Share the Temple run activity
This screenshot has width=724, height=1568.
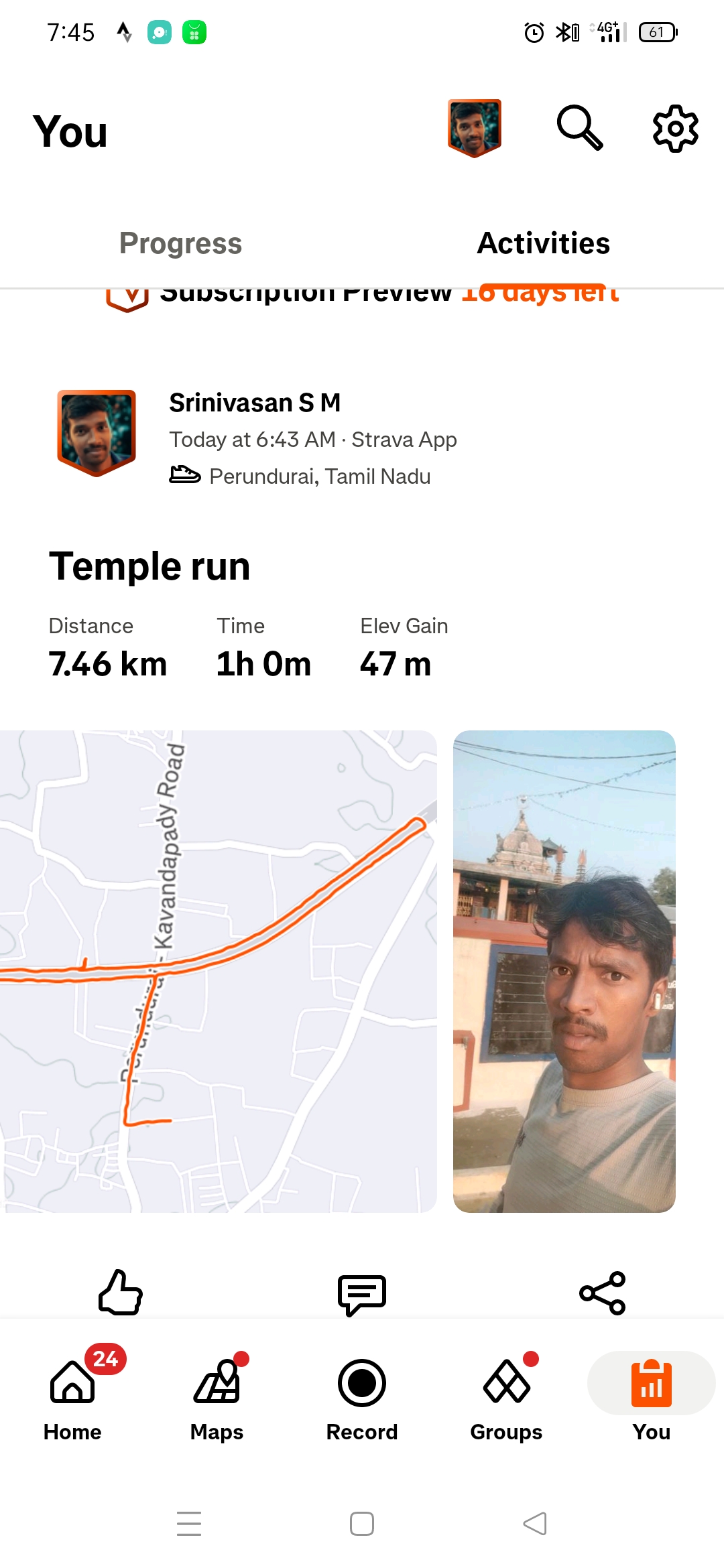(x=602, y=1293)
